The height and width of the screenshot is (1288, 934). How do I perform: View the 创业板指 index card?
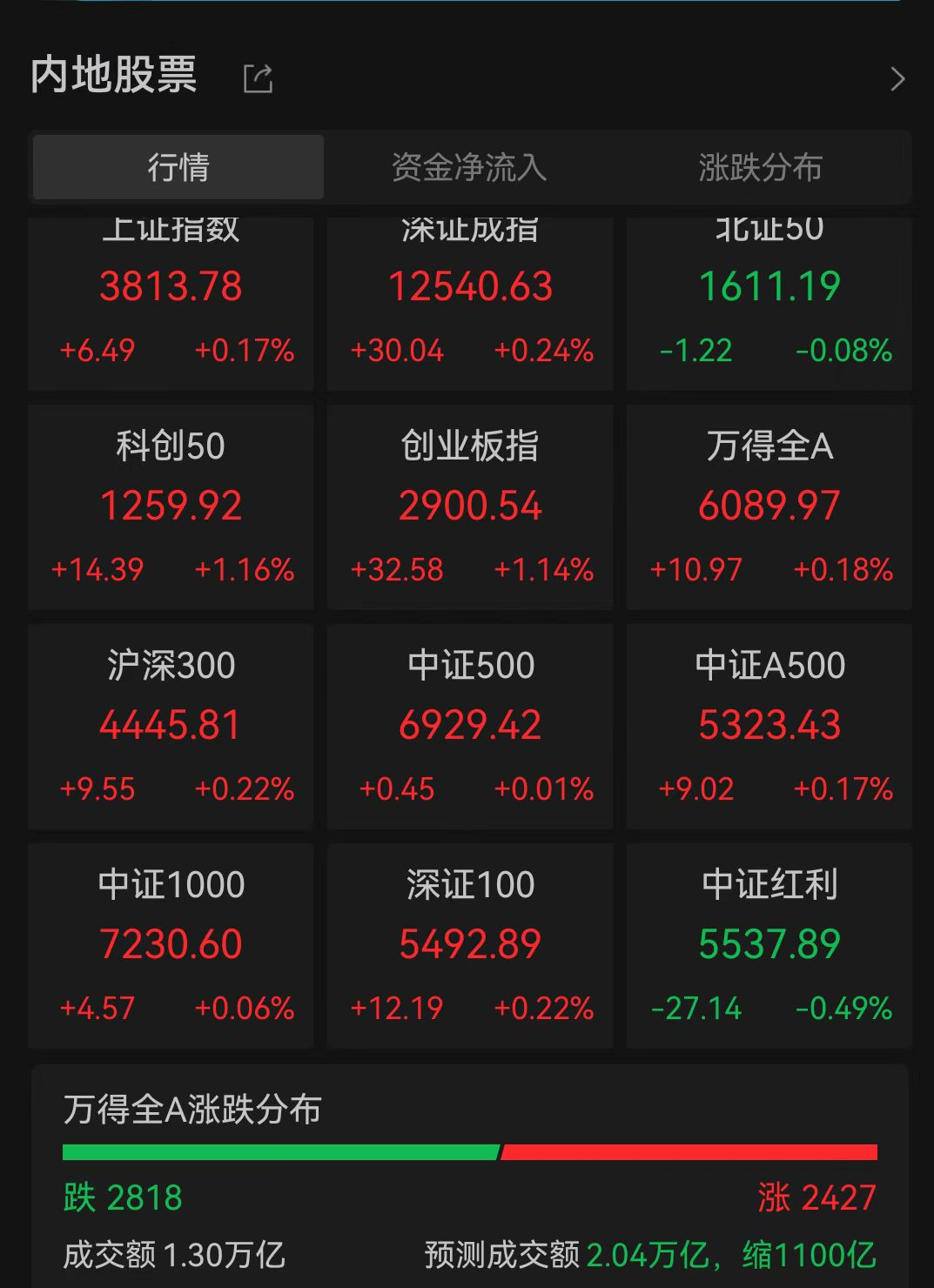(470, 507)
